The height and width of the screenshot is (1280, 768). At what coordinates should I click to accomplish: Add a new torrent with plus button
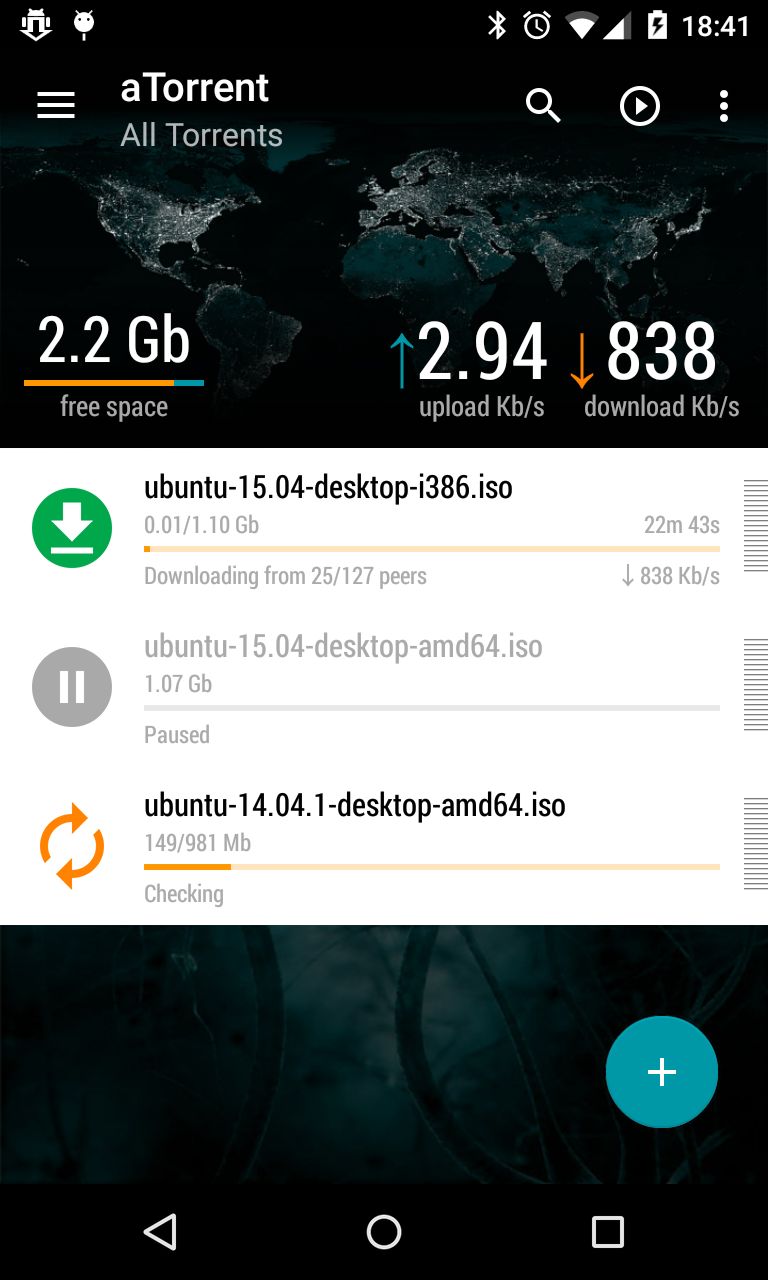point(662,1072)
